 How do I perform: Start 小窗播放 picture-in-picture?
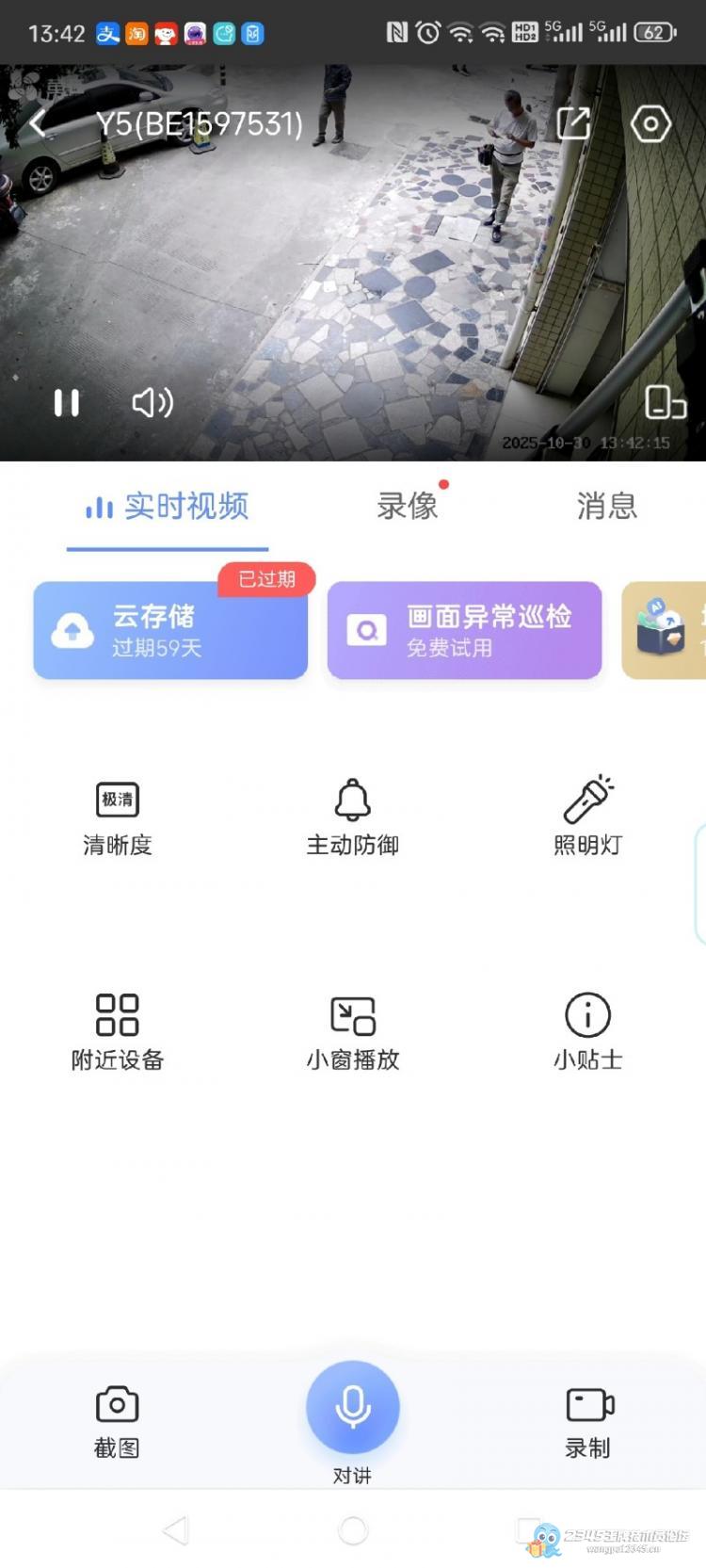pos(353,1032)
